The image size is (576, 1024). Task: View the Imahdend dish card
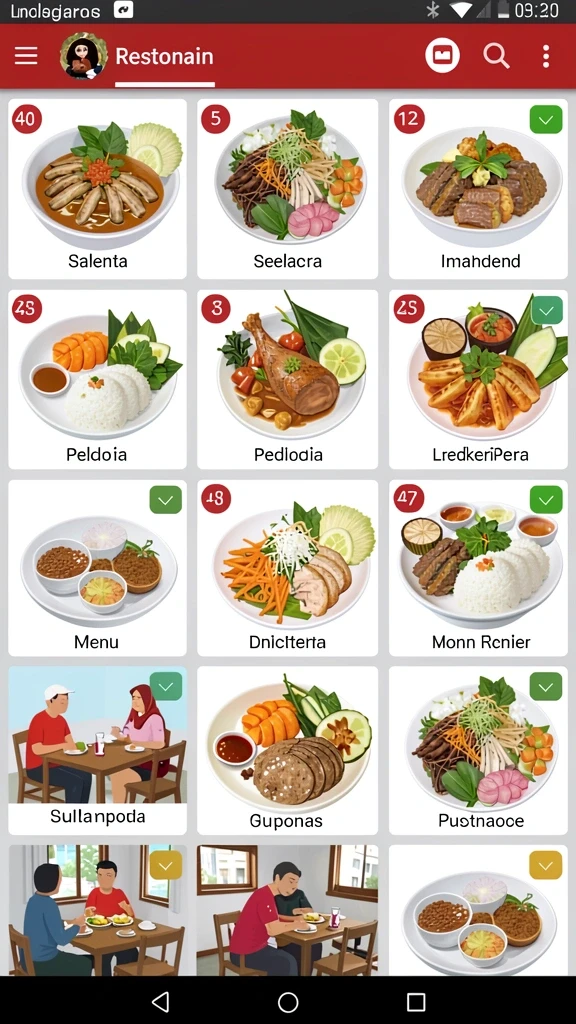(x=478, y=189)
